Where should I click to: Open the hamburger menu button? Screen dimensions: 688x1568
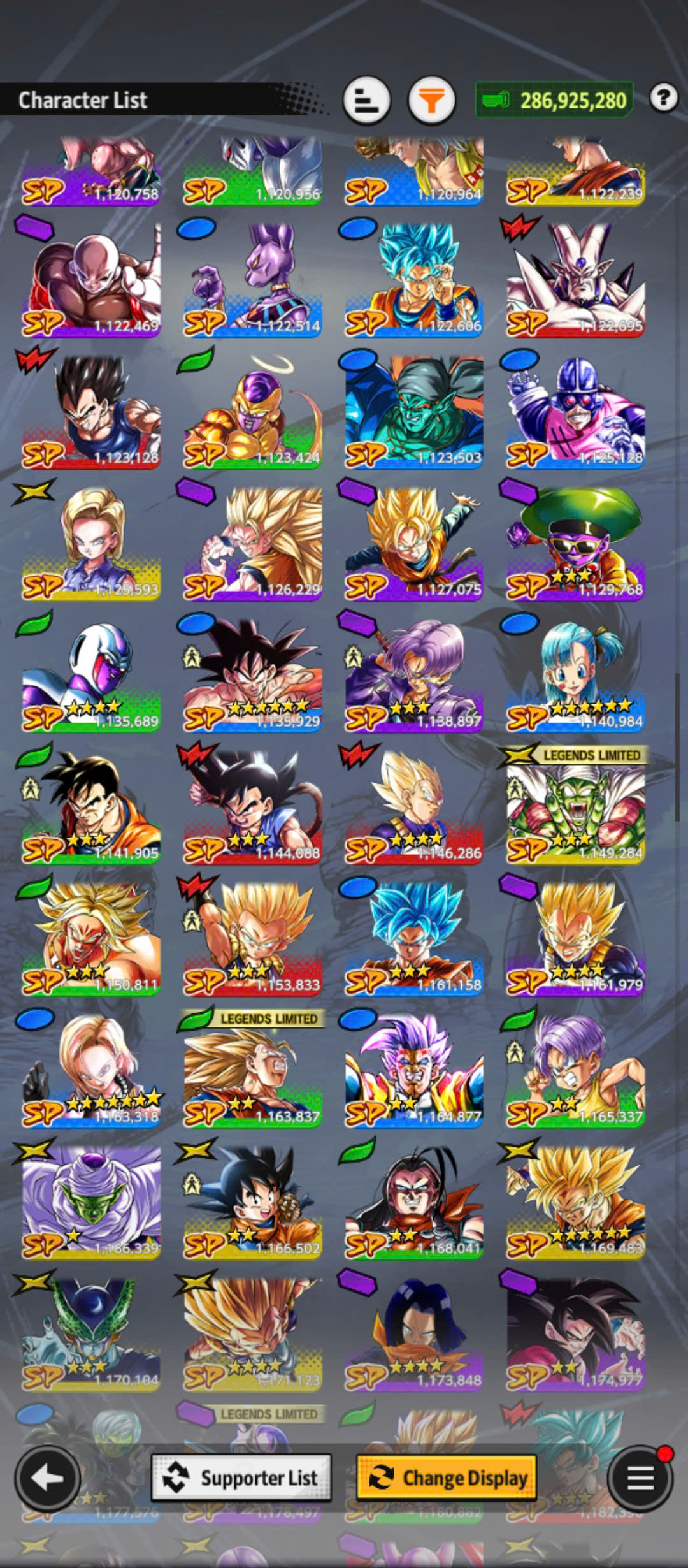pyautogui.click(x=640, y=1477)
